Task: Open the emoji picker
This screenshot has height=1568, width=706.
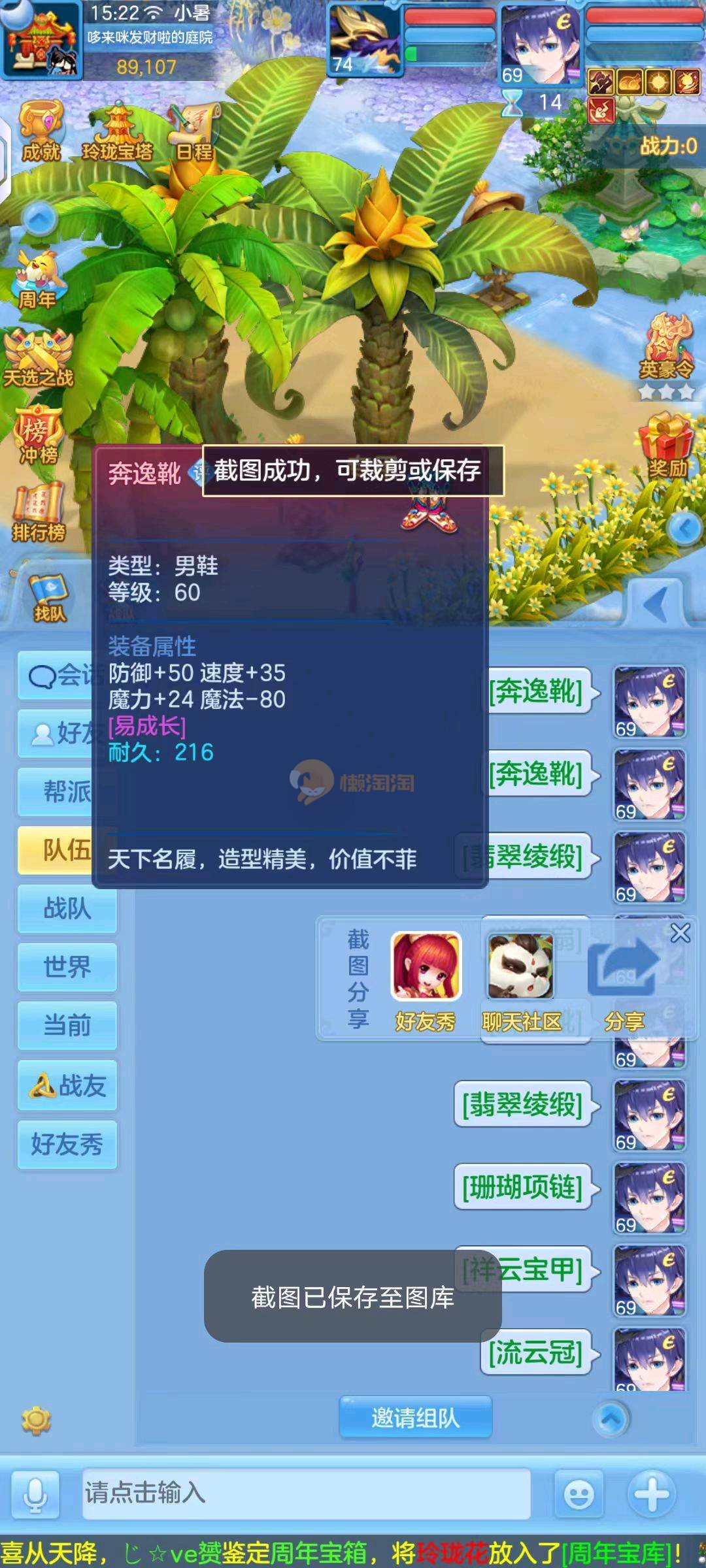Action: (x=579, y=1494)
